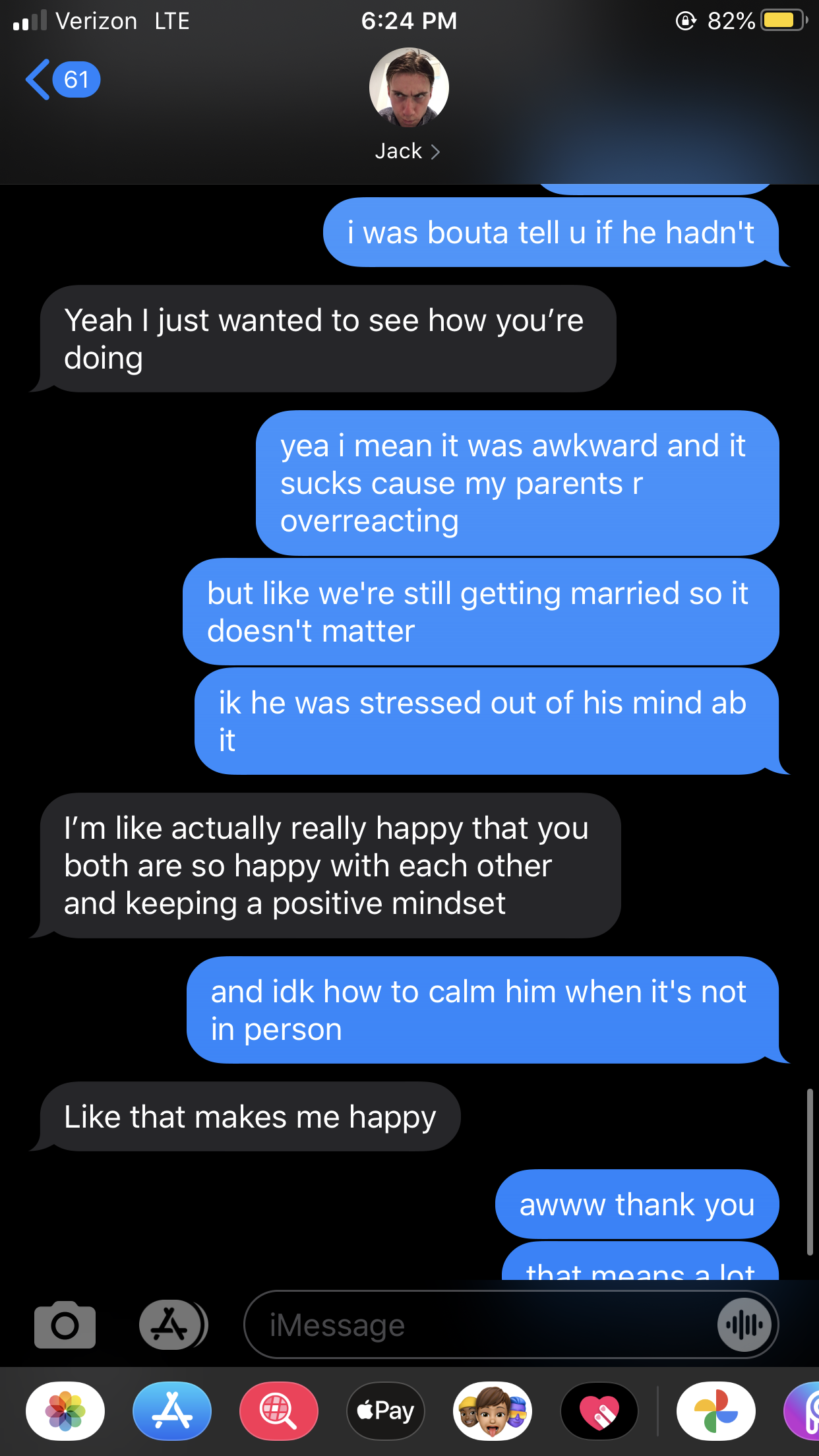Open the Google Photos iMessage app
Viewport: 819px width, 1456px height.
click(x=716, y=1411)
